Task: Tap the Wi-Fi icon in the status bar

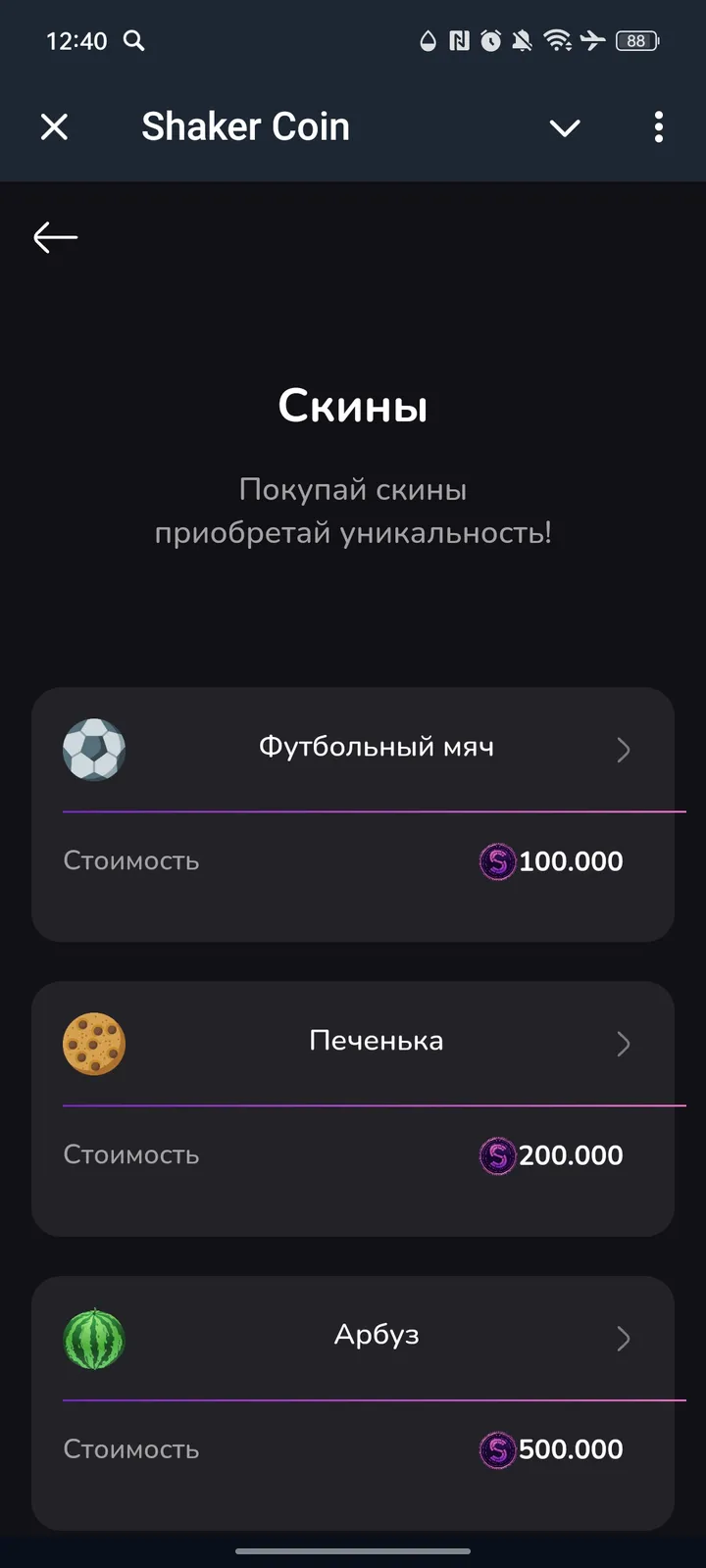Action: click(x=559, y=41)
